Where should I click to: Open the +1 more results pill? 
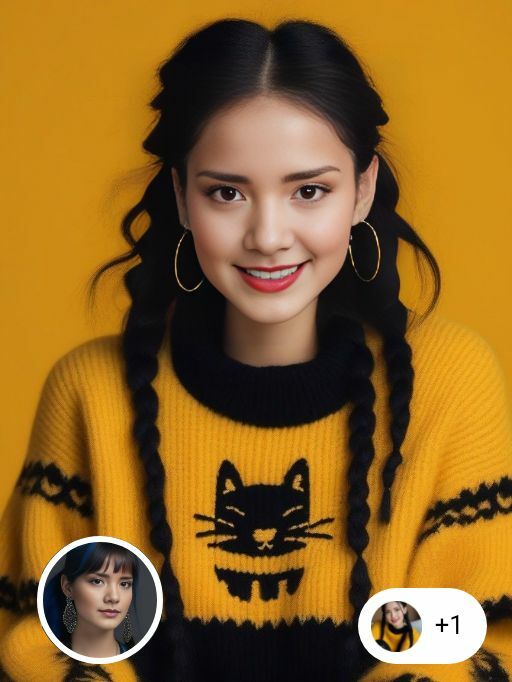[x=422, y=625]
